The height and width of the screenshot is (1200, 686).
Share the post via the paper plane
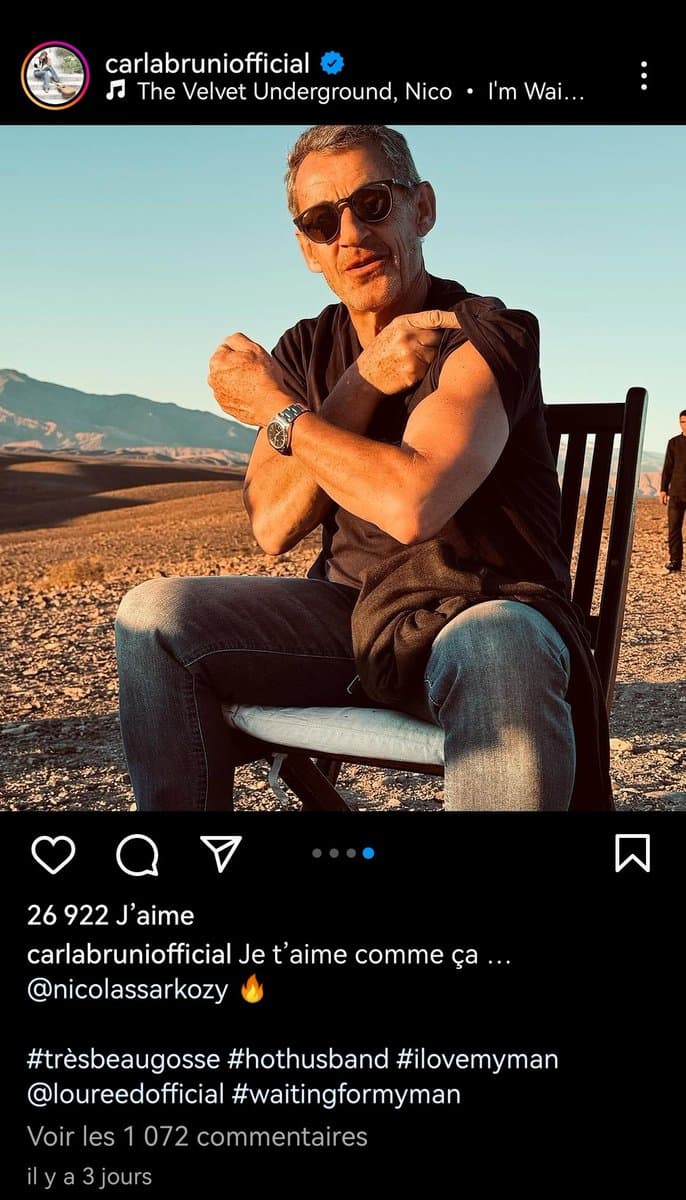pyautogui.click(x=221, y=853)
